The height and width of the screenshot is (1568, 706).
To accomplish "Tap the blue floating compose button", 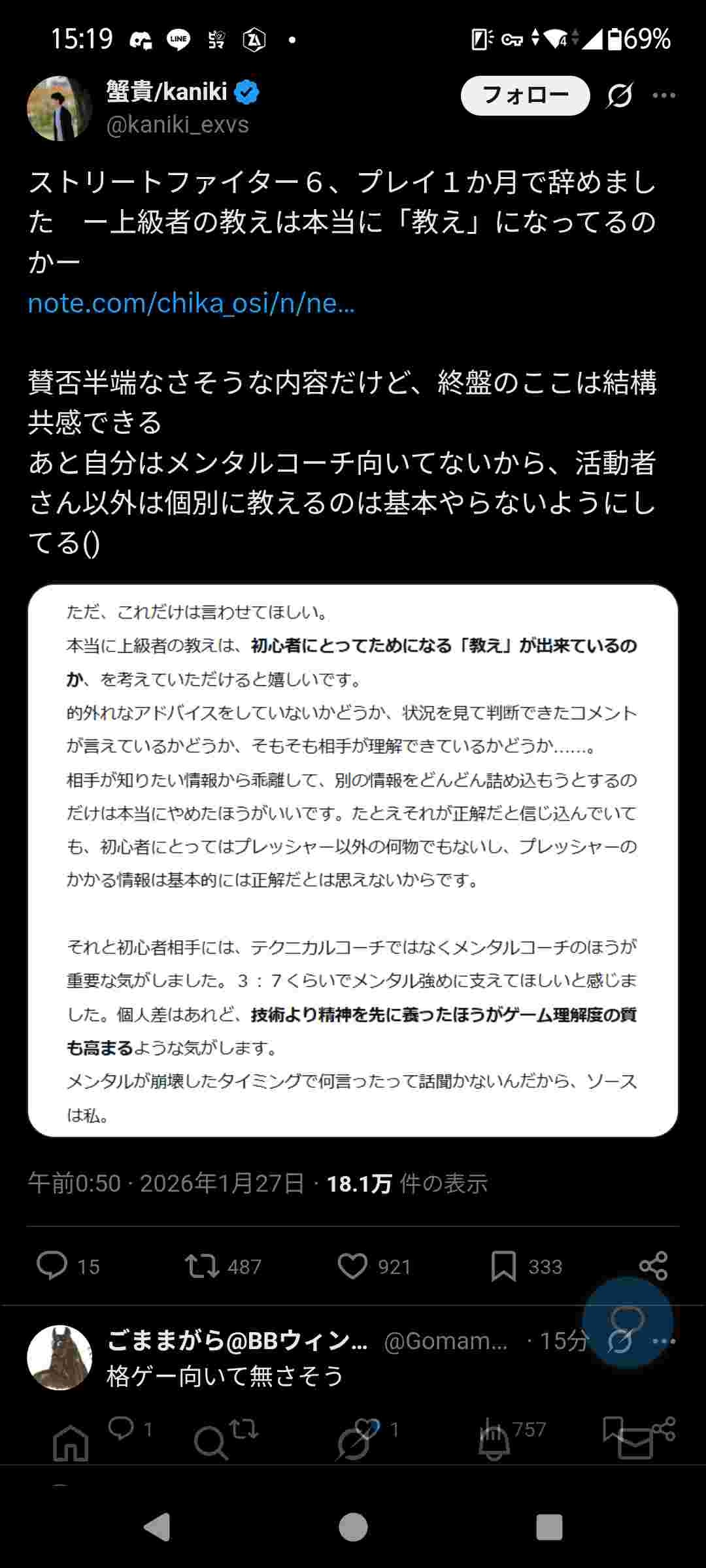I will [628, 1322].
